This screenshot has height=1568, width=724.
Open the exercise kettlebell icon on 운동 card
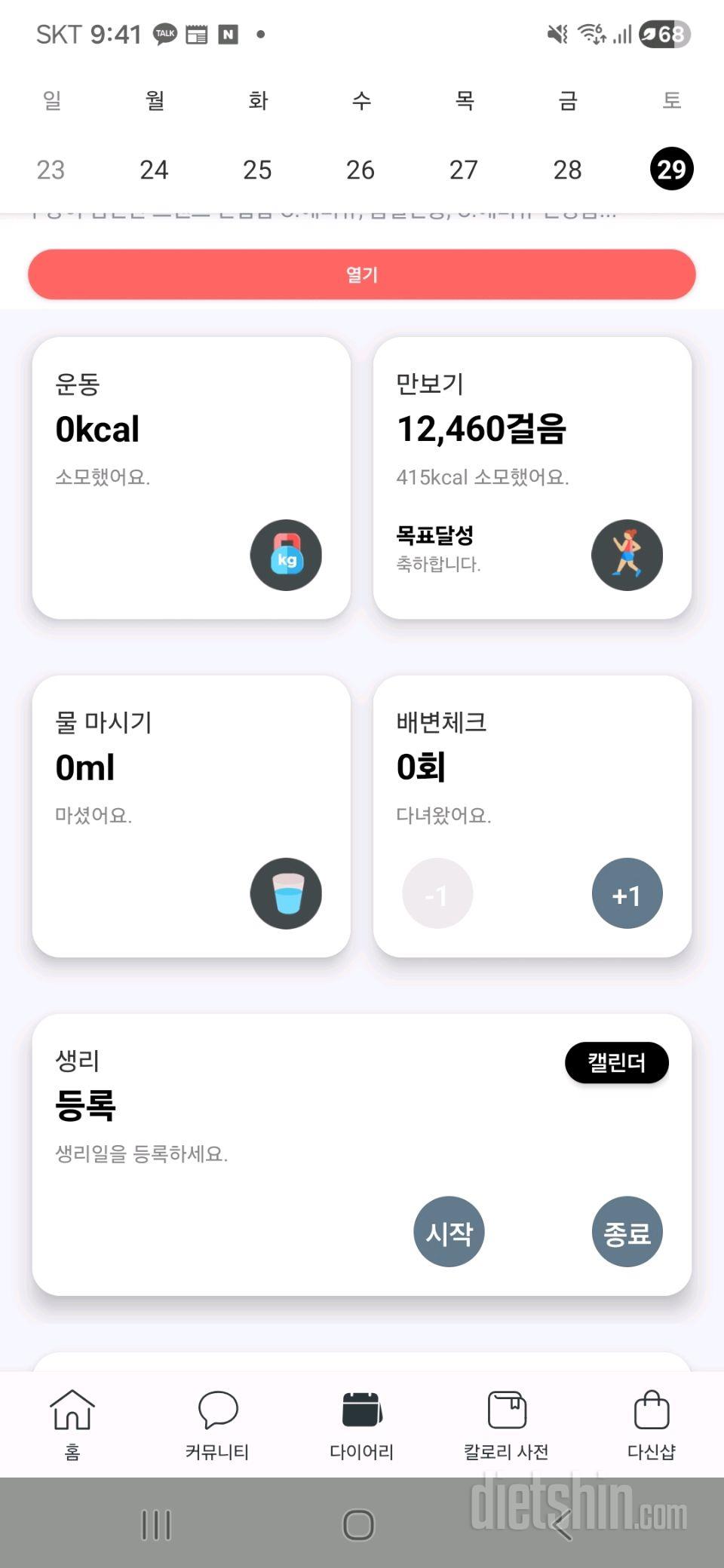pos(286,554)
